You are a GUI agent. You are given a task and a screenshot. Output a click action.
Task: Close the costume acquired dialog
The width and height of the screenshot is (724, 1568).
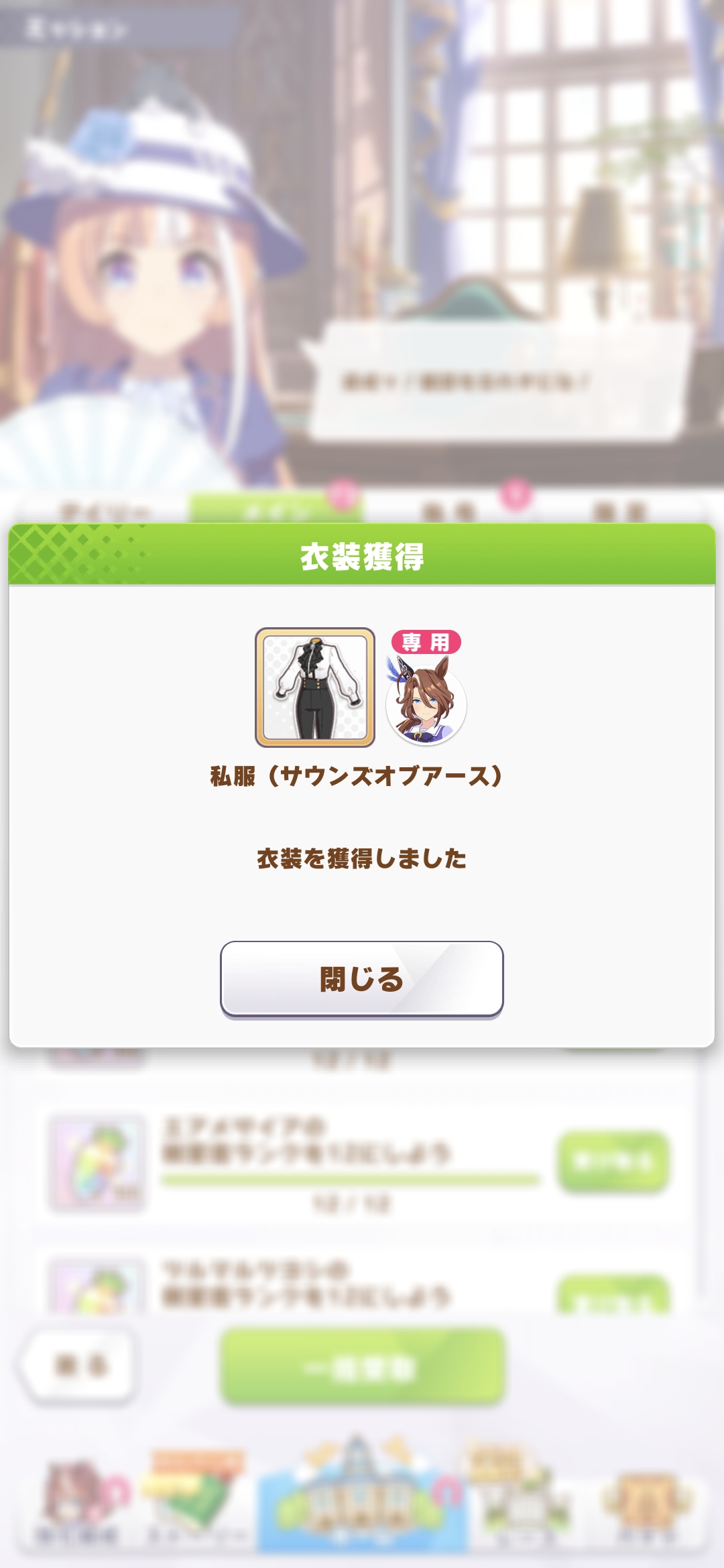pos(361,979)
